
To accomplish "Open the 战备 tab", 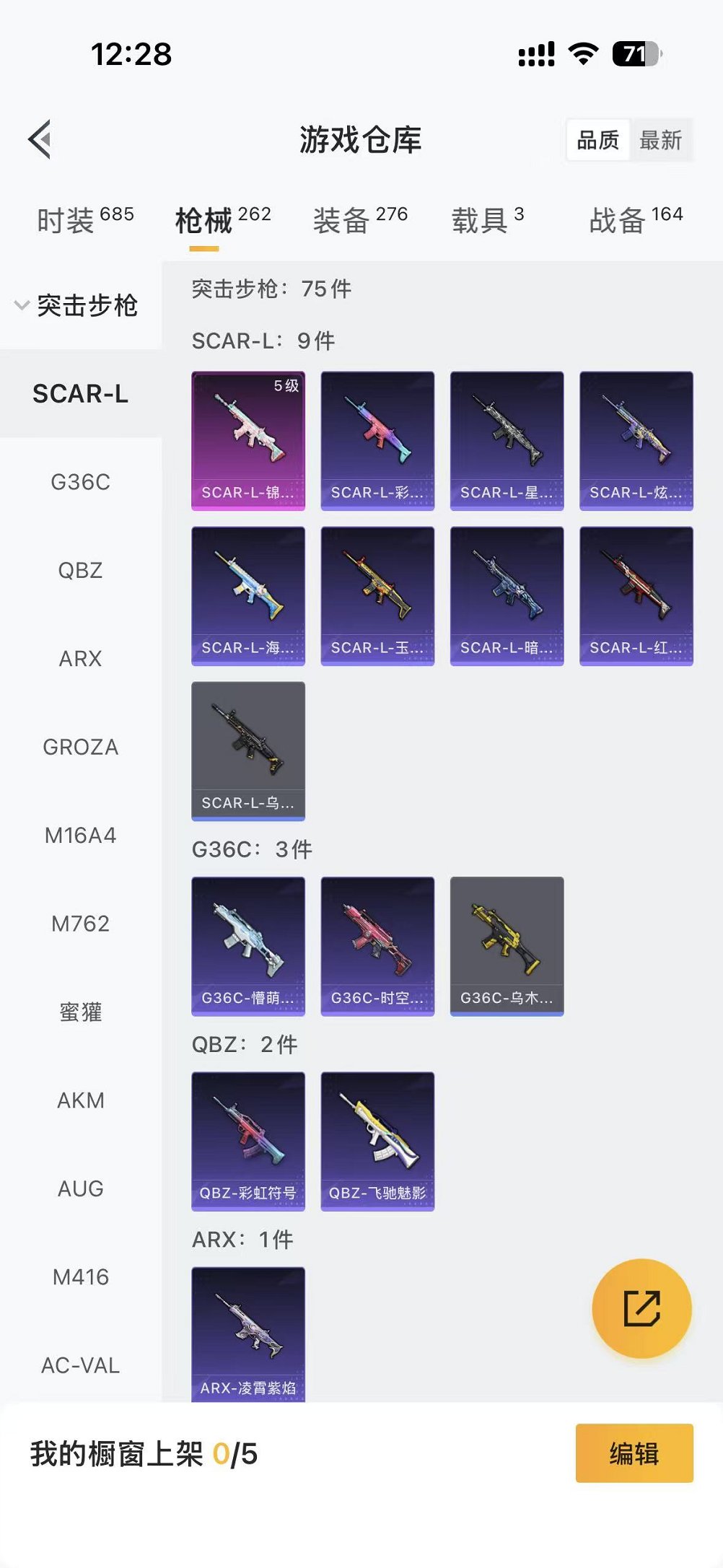I will point(635,219).
